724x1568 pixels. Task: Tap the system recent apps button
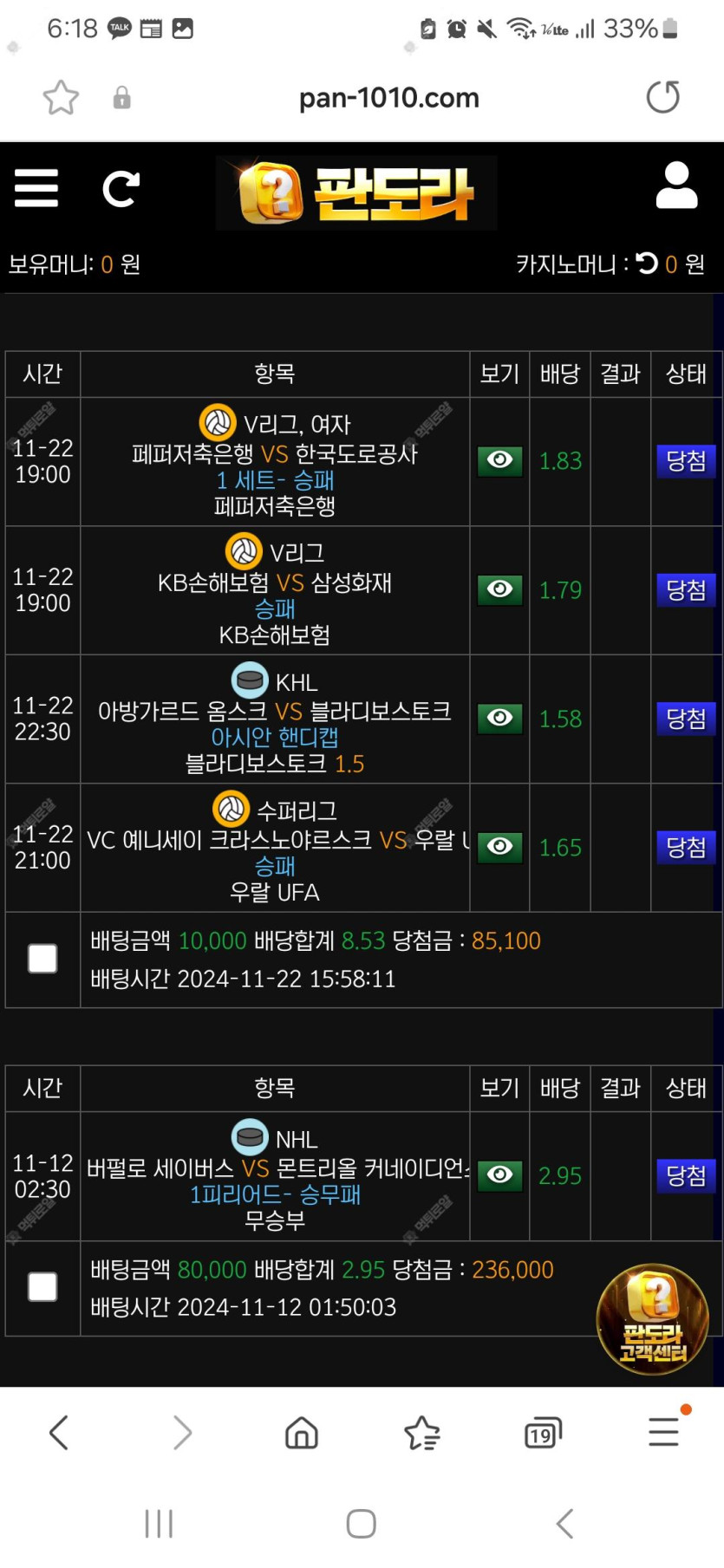pos(159,1523)
